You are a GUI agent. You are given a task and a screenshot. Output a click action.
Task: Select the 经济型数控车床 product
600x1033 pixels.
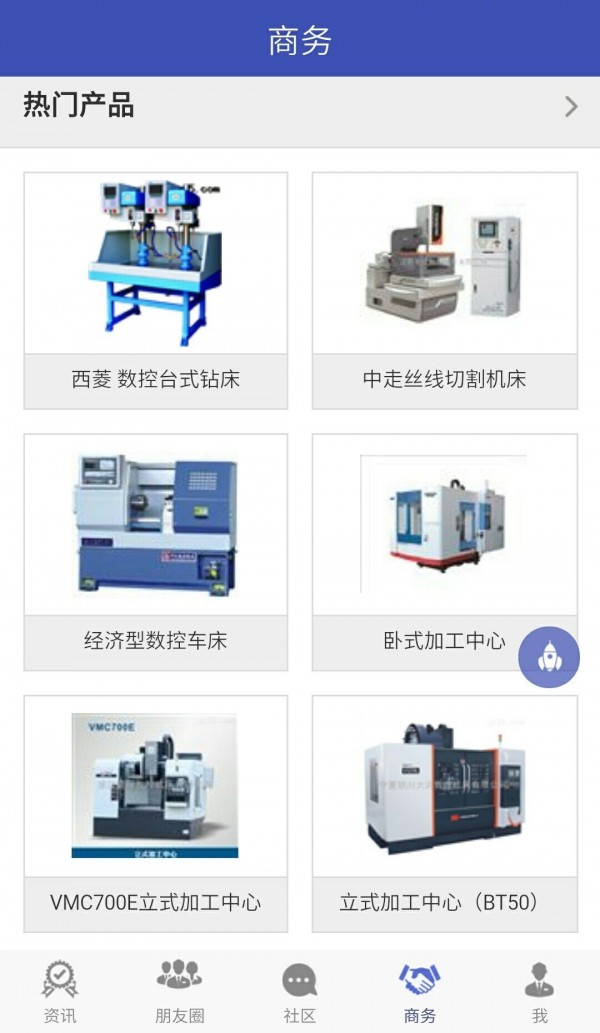155,551
